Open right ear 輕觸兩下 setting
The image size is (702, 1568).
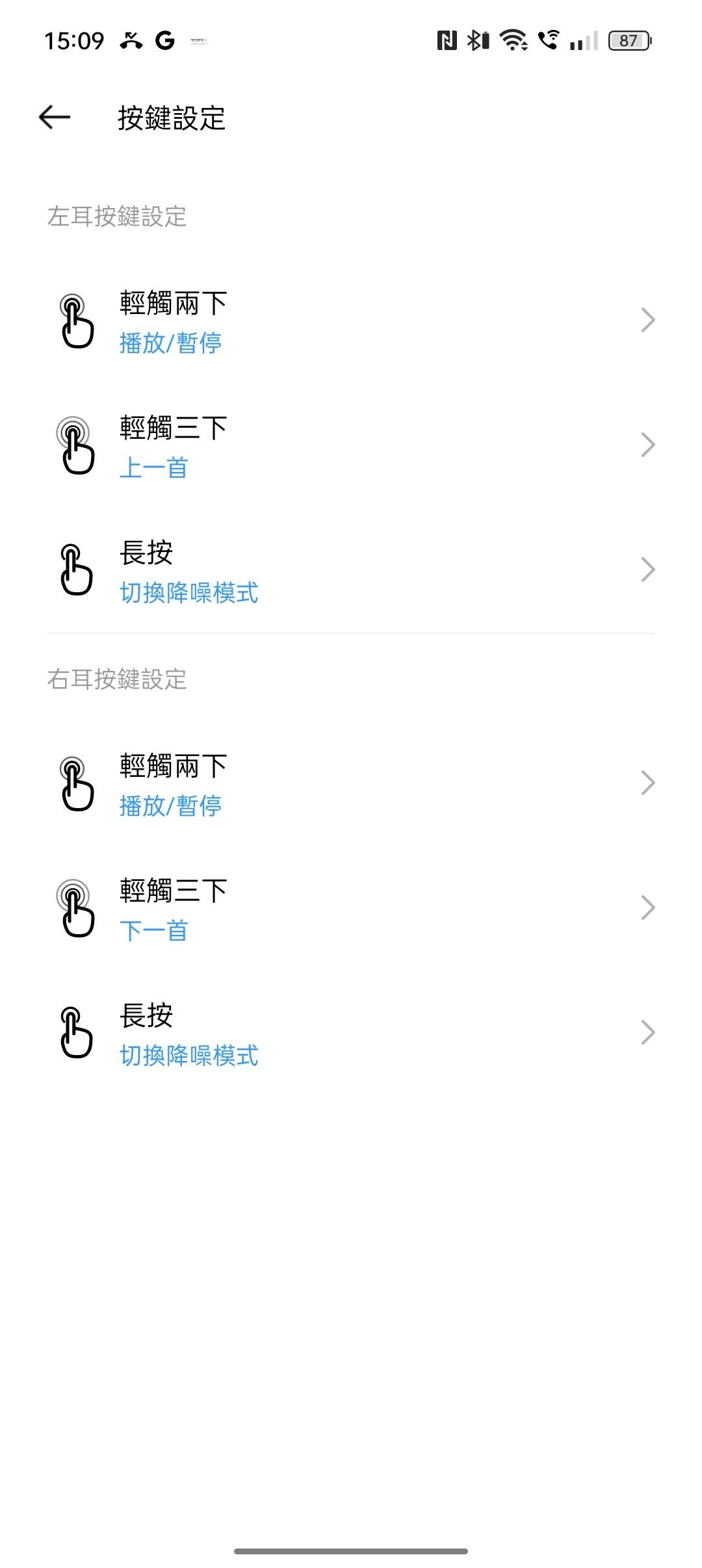351,785
